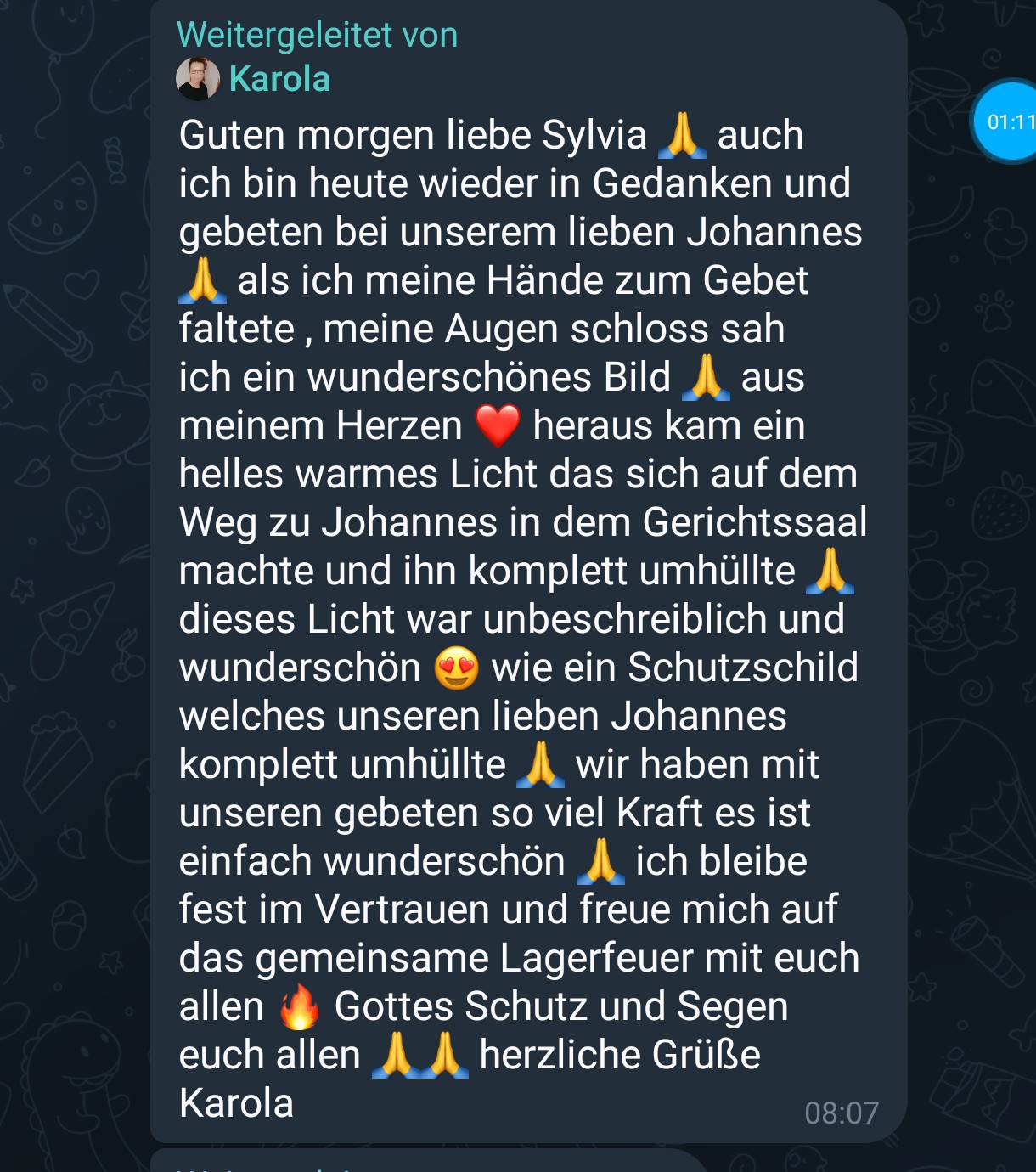Open Karola's forwarded sender profile
Viewport: 1036px width, 1172px height.
click(x=279, y=79)
